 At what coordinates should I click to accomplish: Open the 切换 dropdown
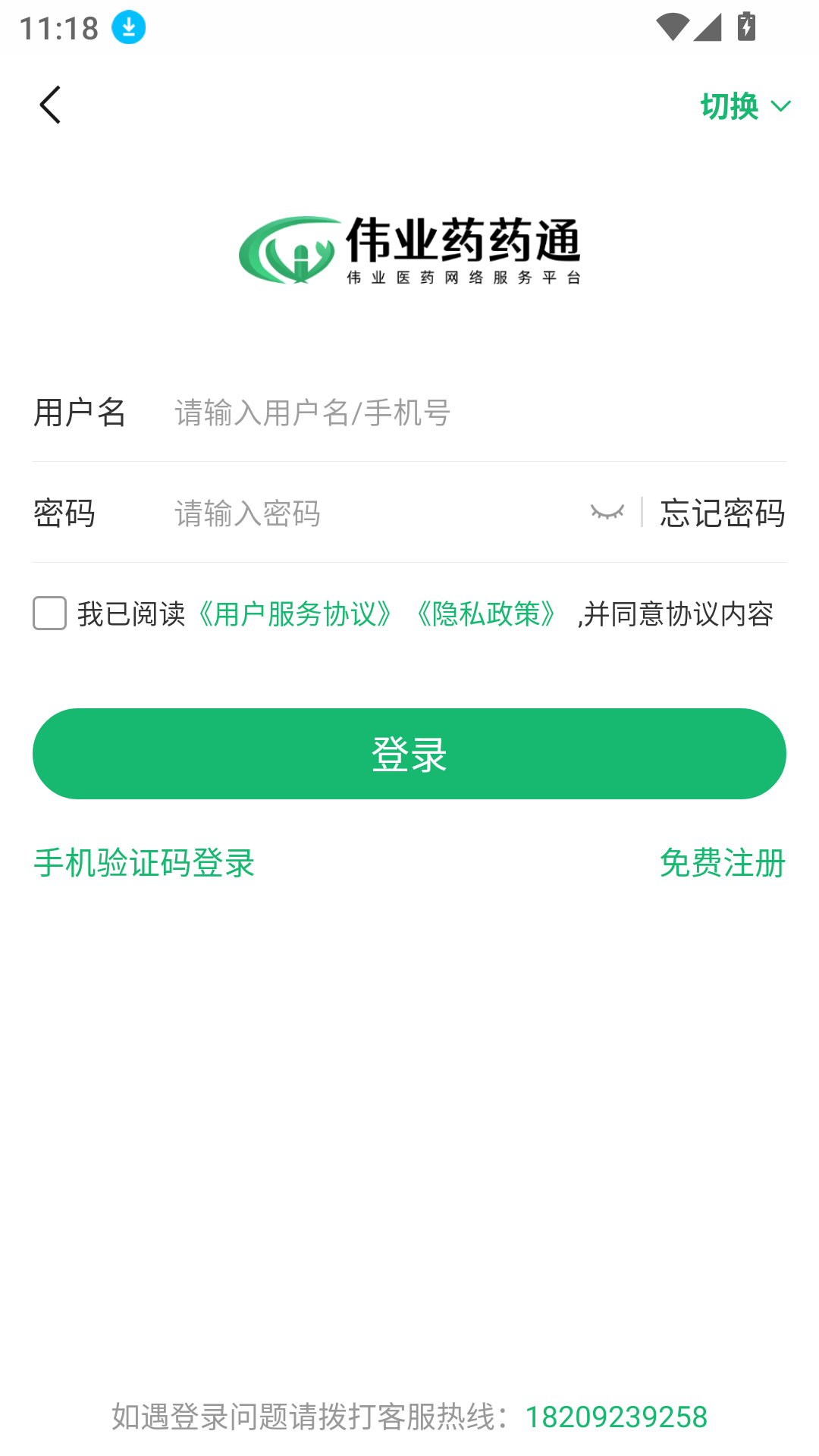[745, 106]
